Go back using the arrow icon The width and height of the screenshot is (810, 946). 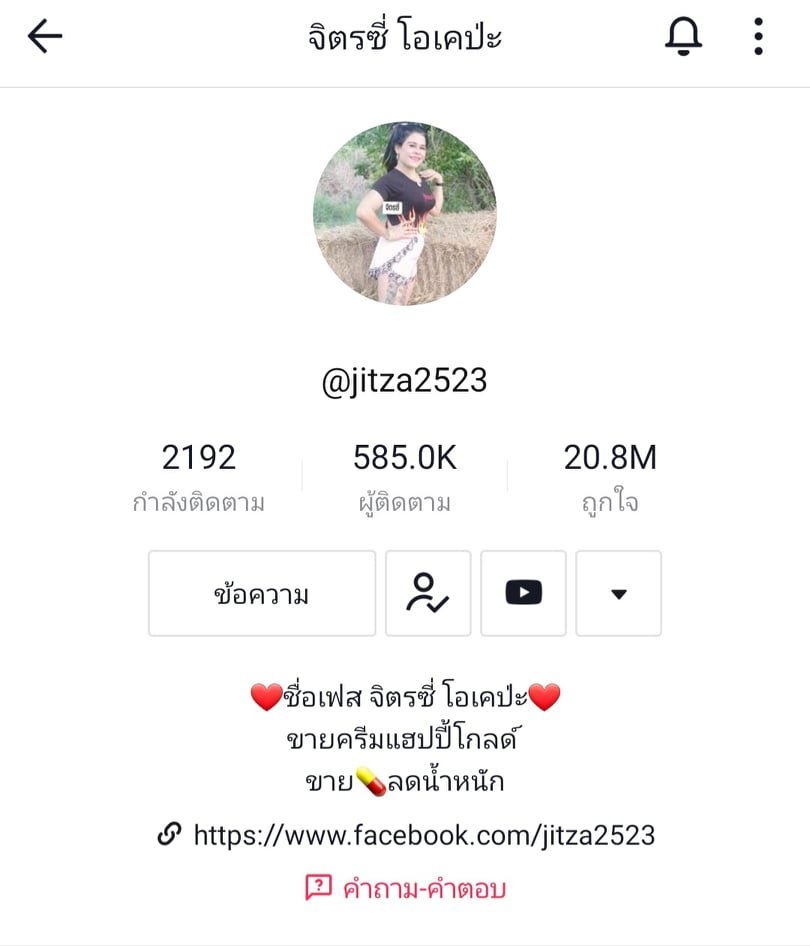pos(45,37)
